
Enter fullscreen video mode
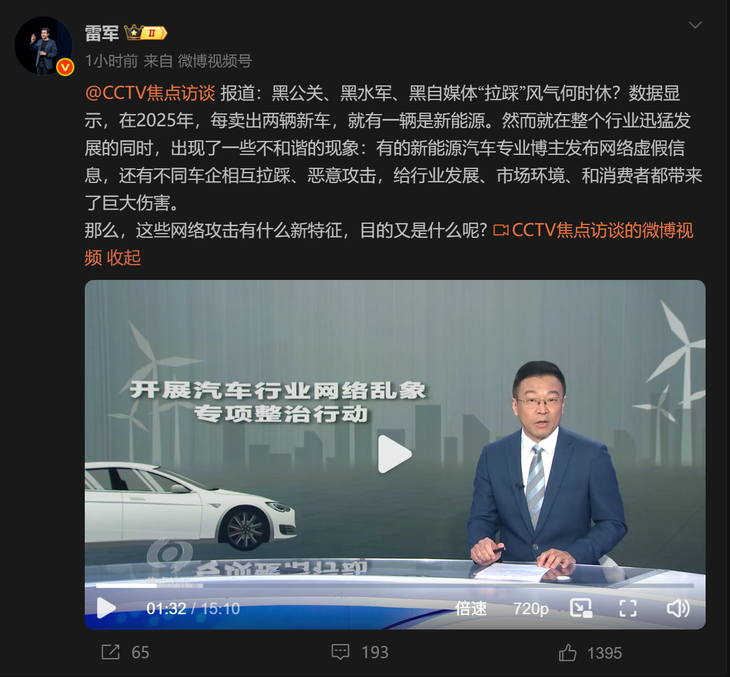click(x=628, y=608)
